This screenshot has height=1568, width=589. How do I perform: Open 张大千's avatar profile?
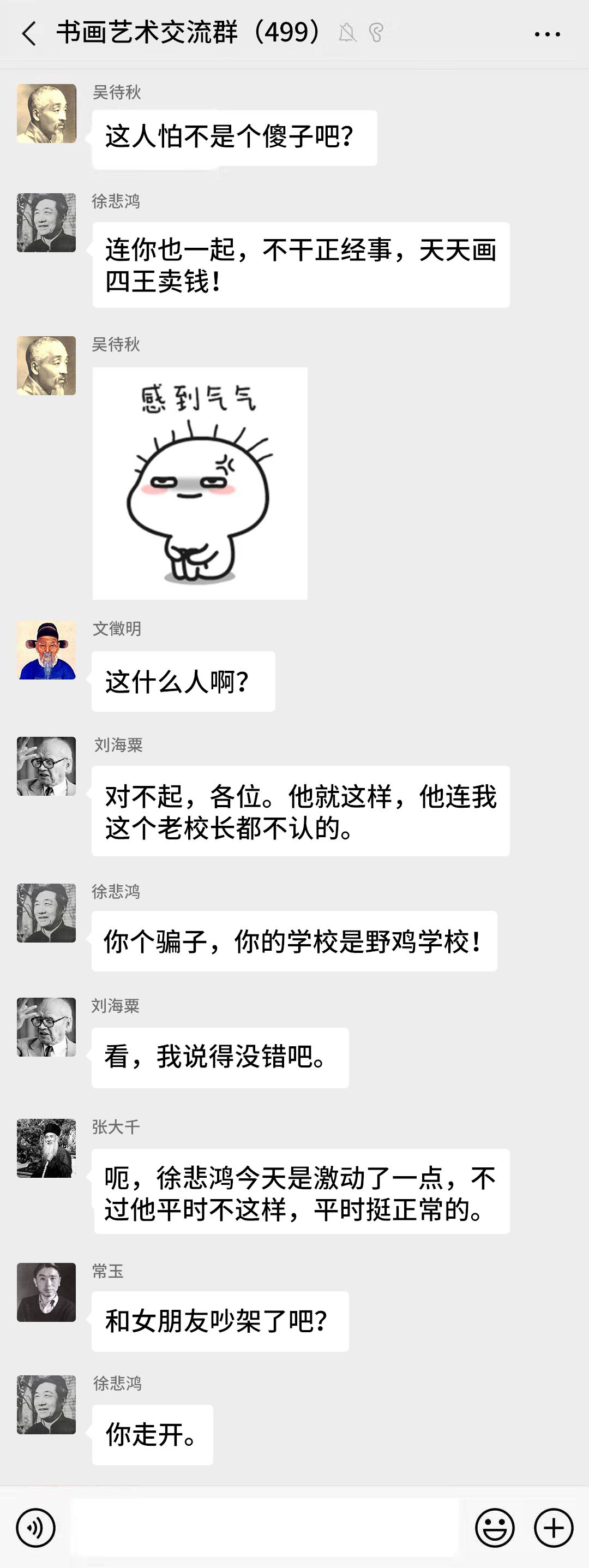[x=46, y=1148]
